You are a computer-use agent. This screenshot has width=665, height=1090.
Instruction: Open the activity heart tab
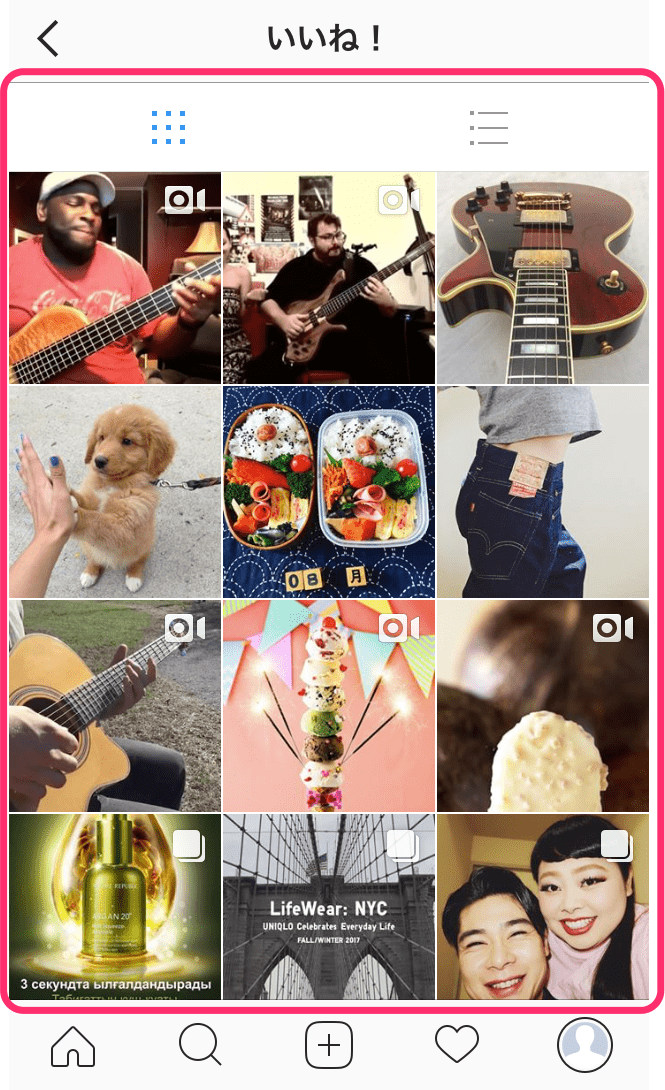tap(457, 1046)
